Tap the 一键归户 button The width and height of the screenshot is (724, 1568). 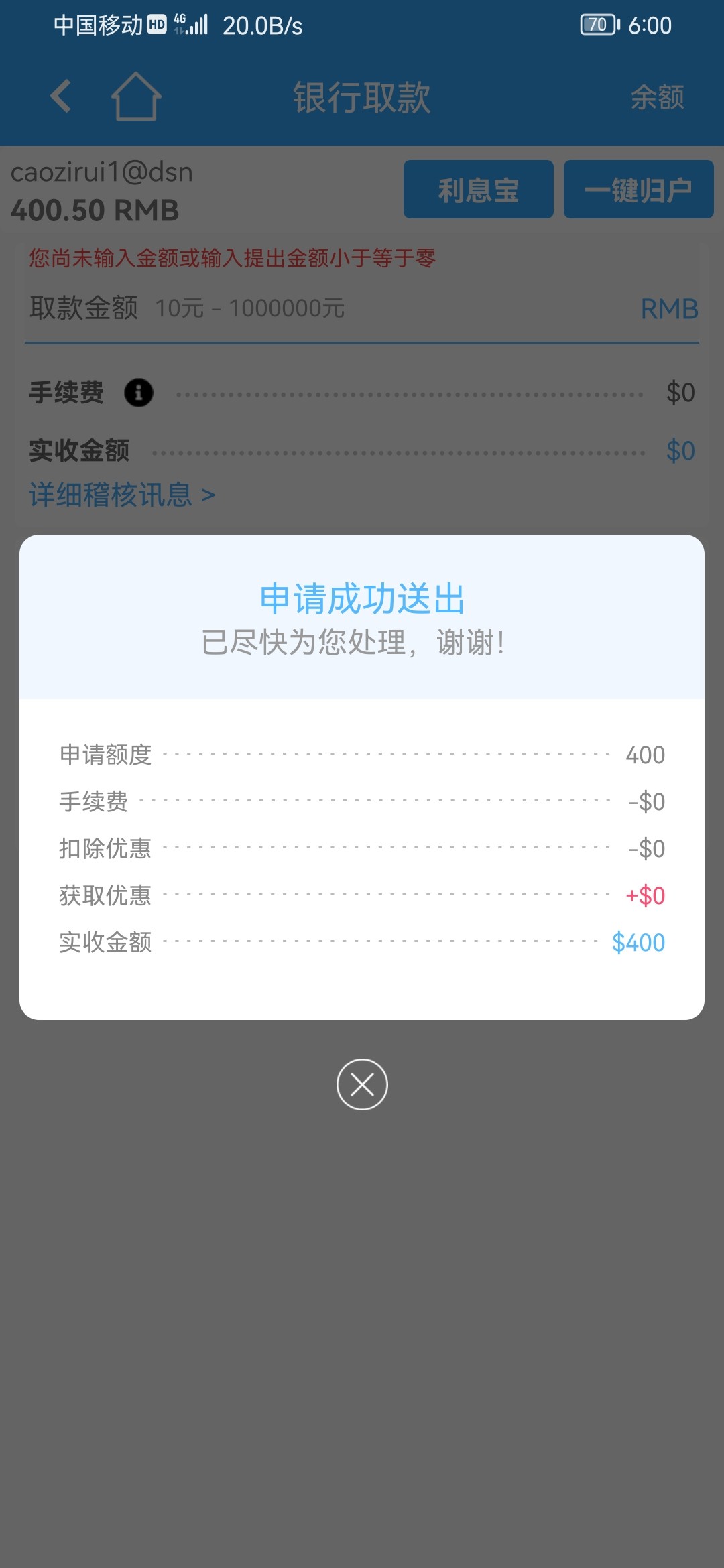point(638,190)
